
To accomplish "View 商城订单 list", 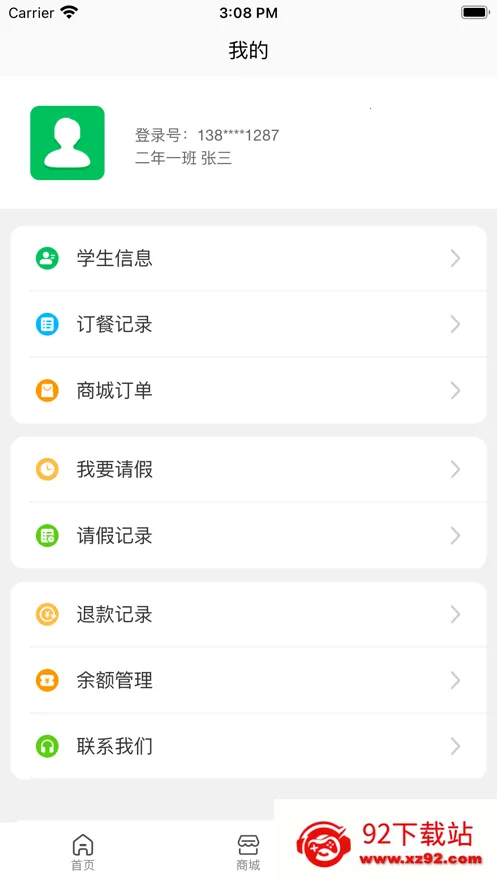I will point(248,390).
